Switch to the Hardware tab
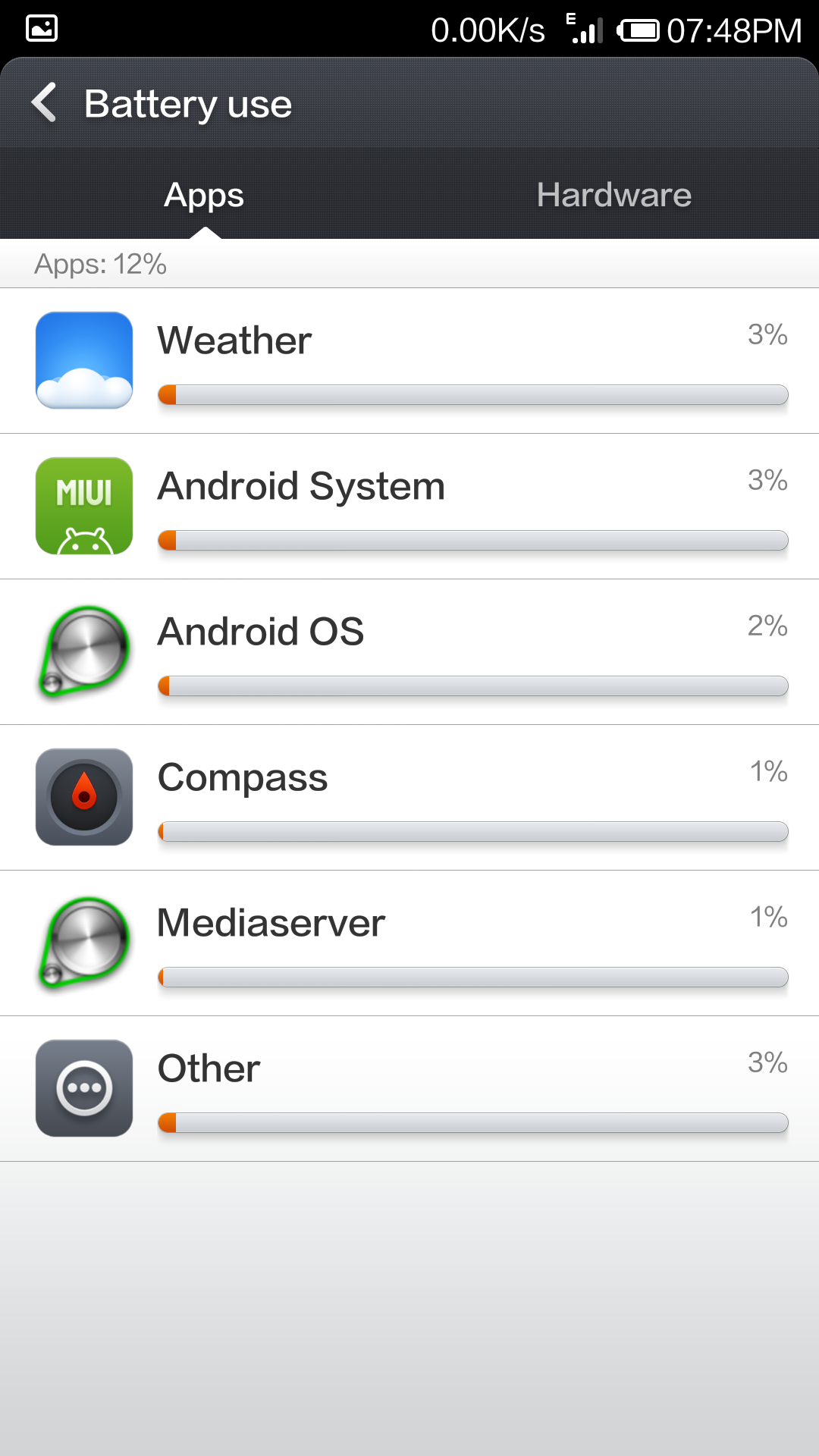The width and height of the screenshot is (819, 1456). pyautogui.click(x=613, y=195)
